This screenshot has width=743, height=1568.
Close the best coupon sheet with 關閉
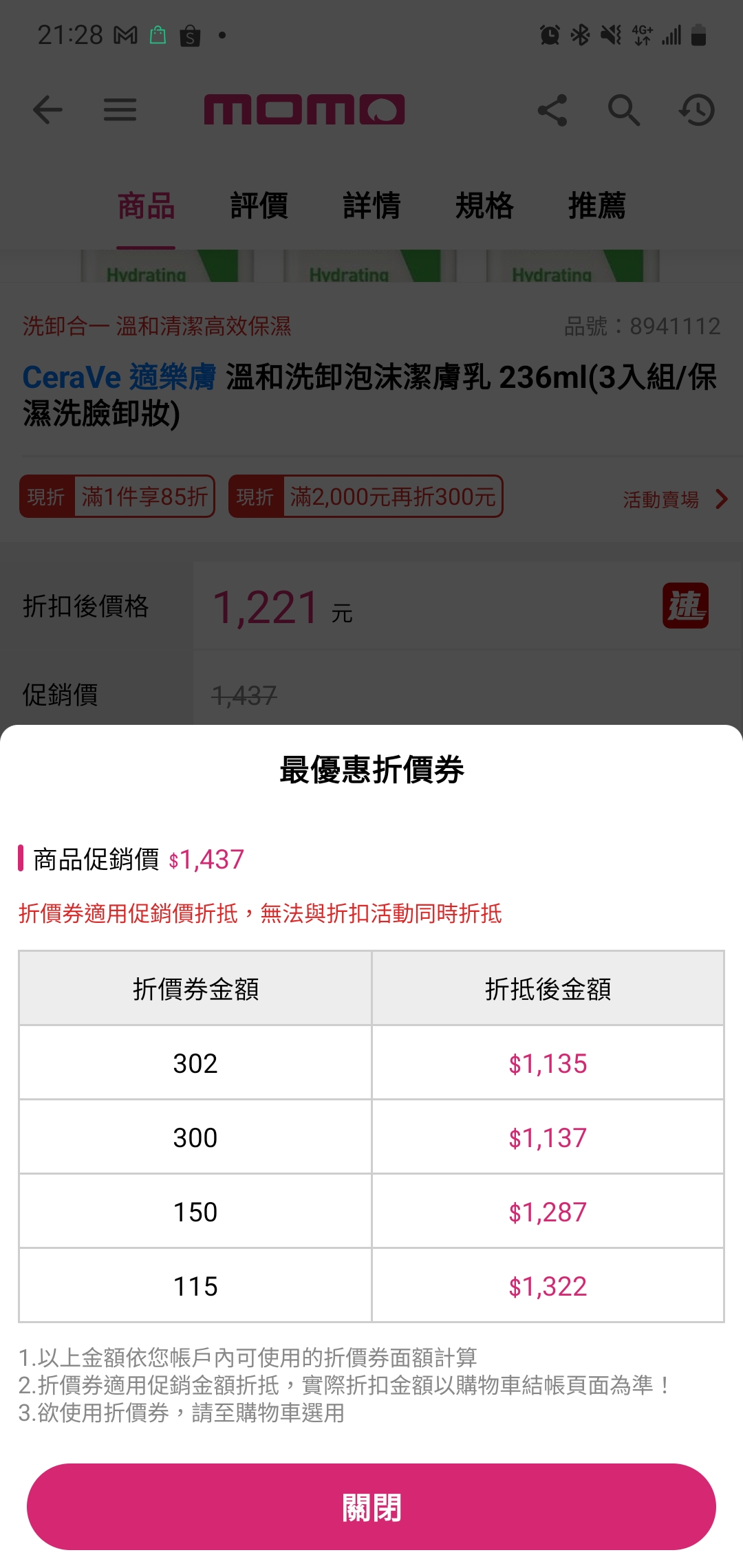(x=371, y=1507)
